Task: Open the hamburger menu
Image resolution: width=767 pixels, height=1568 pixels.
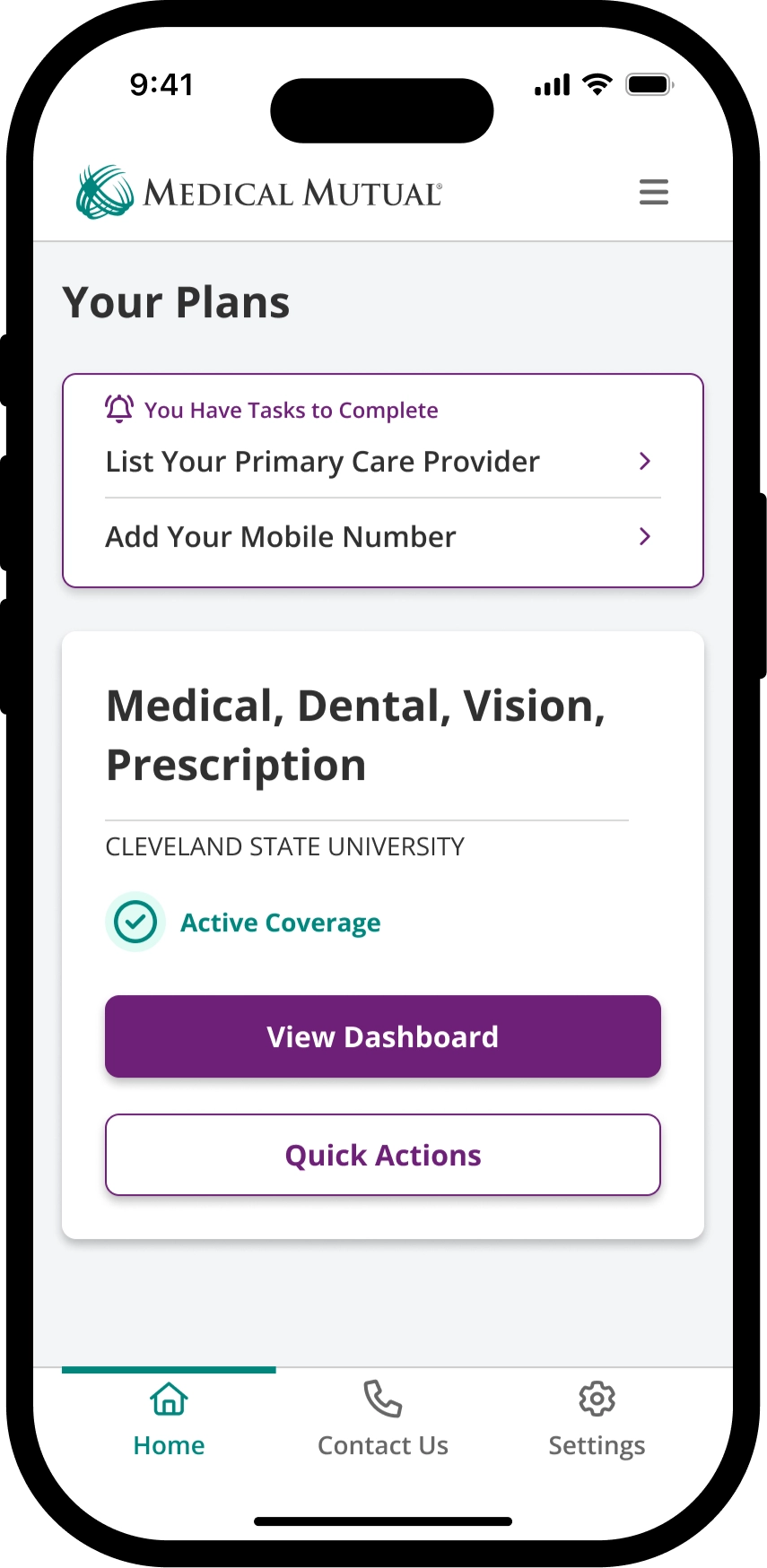Action: coord(653,192)
